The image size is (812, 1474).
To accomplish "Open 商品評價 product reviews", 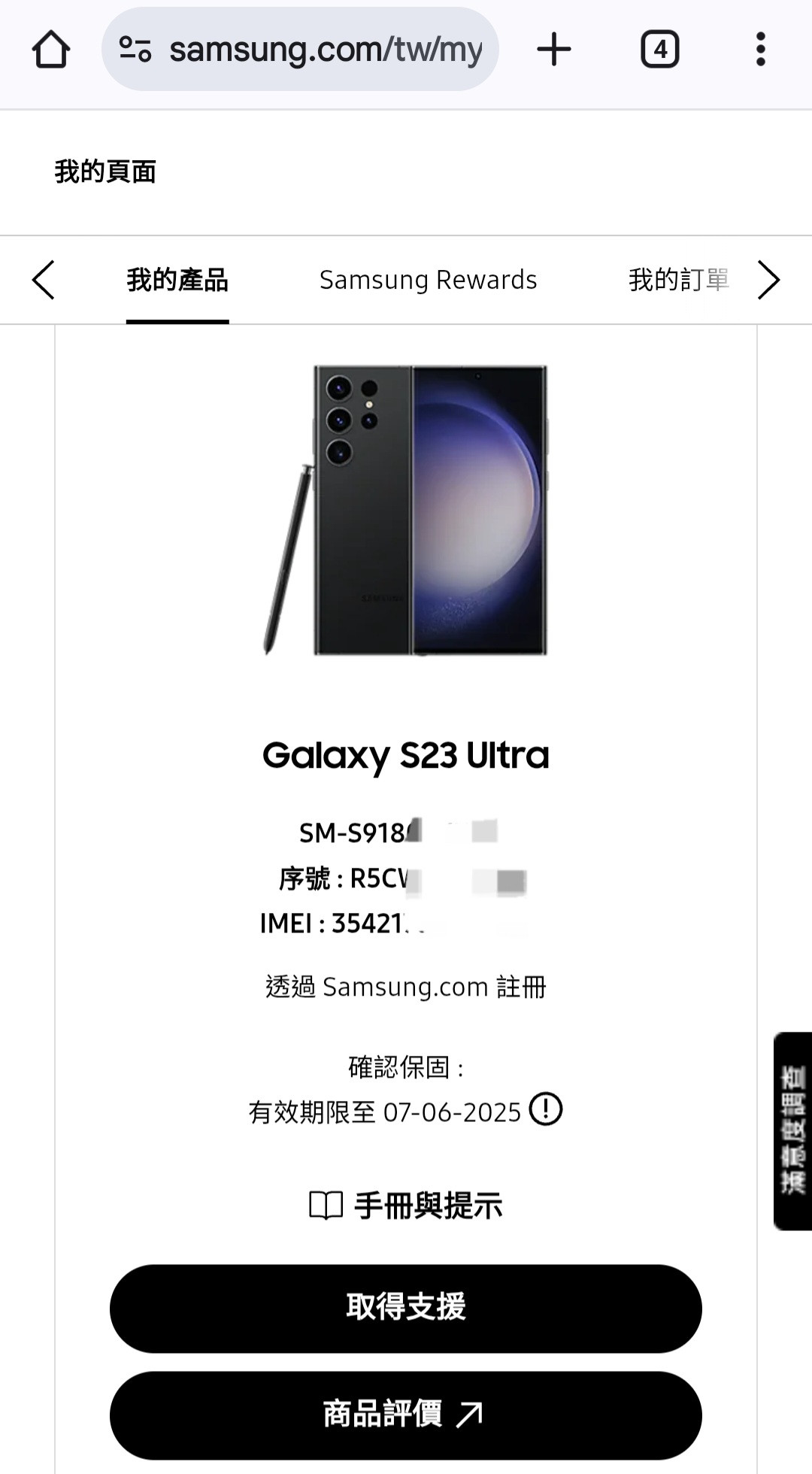I will coord(406,1415).
